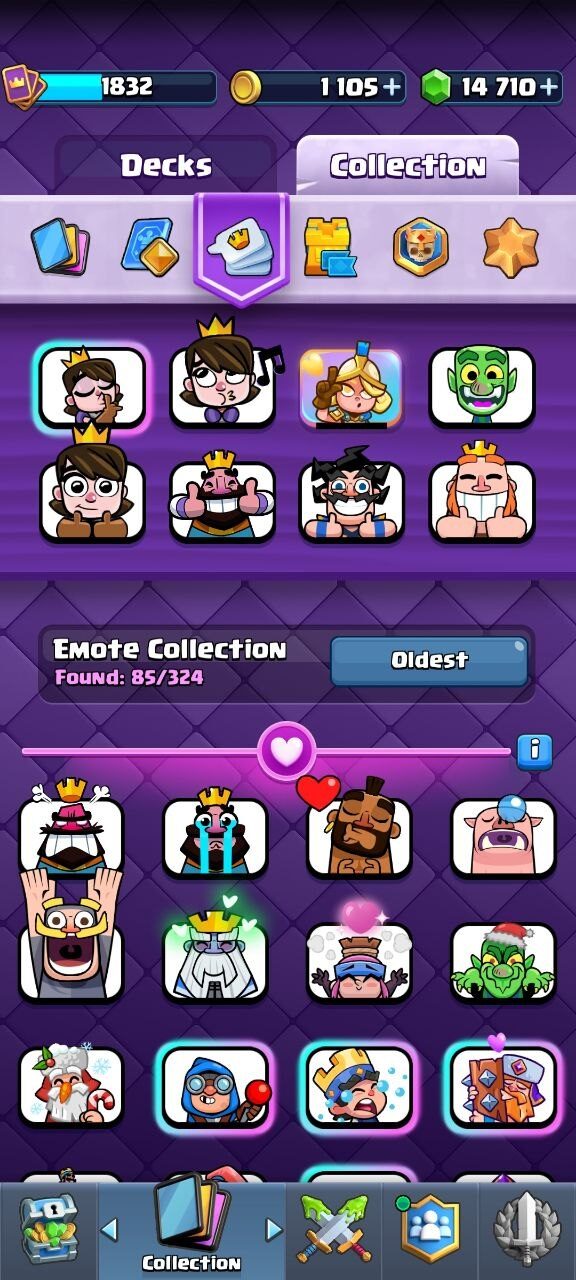Viewport: 576px width, 1280px height.
Task: Select the wizard with red orb emote
Action: point(215,1086)
